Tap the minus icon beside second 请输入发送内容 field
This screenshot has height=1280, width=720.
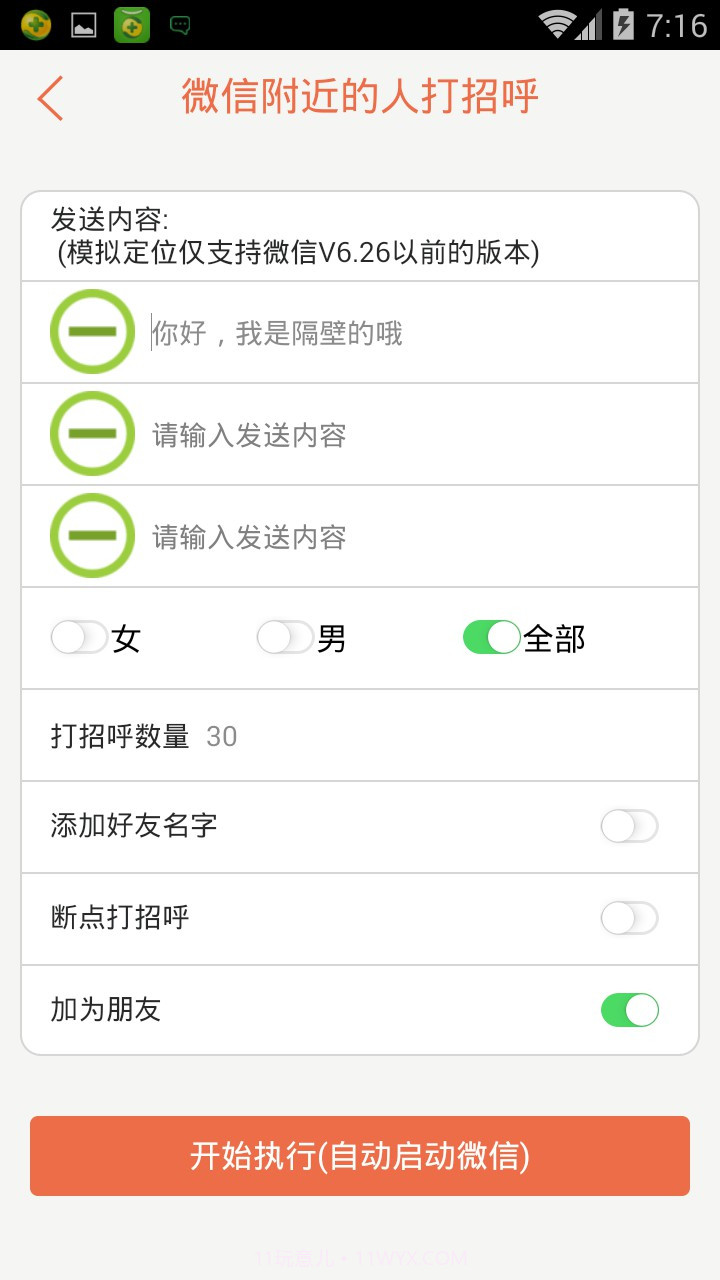pyautogui.click(x=92, y=433)
